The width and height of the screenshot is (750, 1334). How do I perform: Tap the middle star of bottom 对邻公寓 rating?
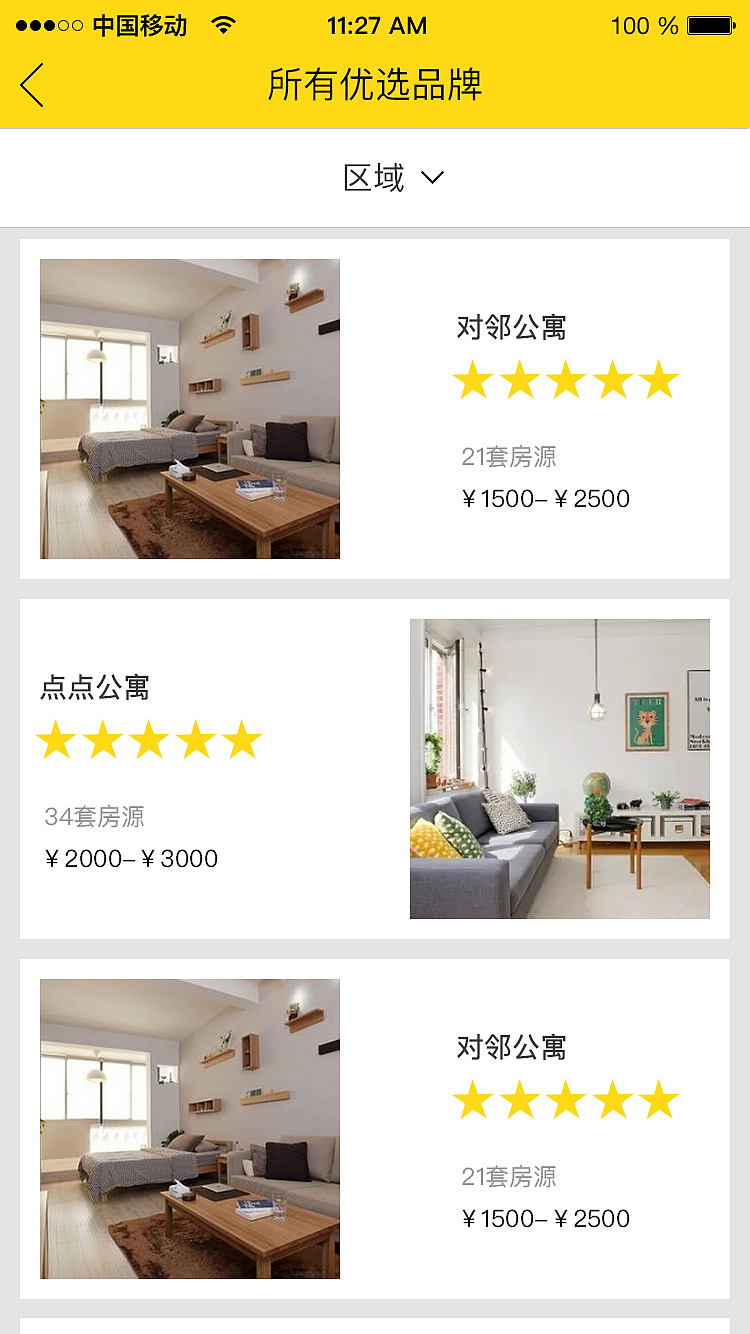tap(565, 1100)
